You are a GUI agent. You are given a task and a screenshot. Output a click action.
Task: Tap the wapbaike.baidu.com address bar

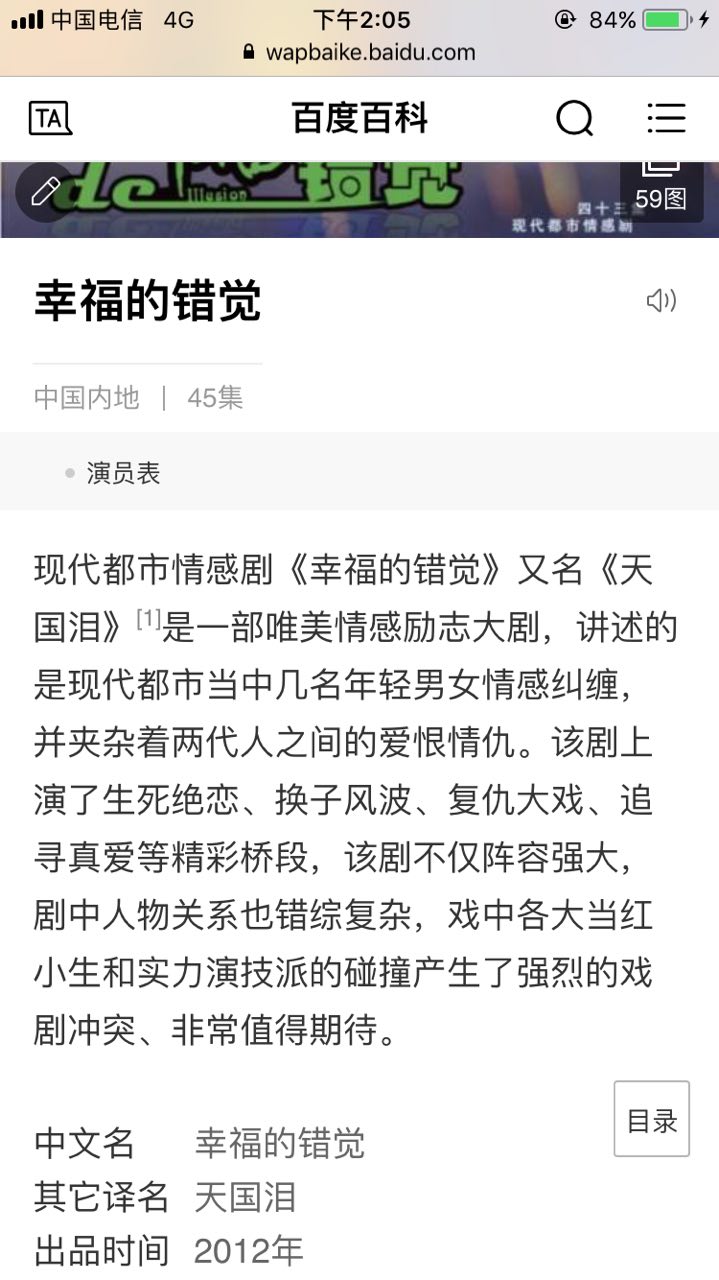click(360, 52)
